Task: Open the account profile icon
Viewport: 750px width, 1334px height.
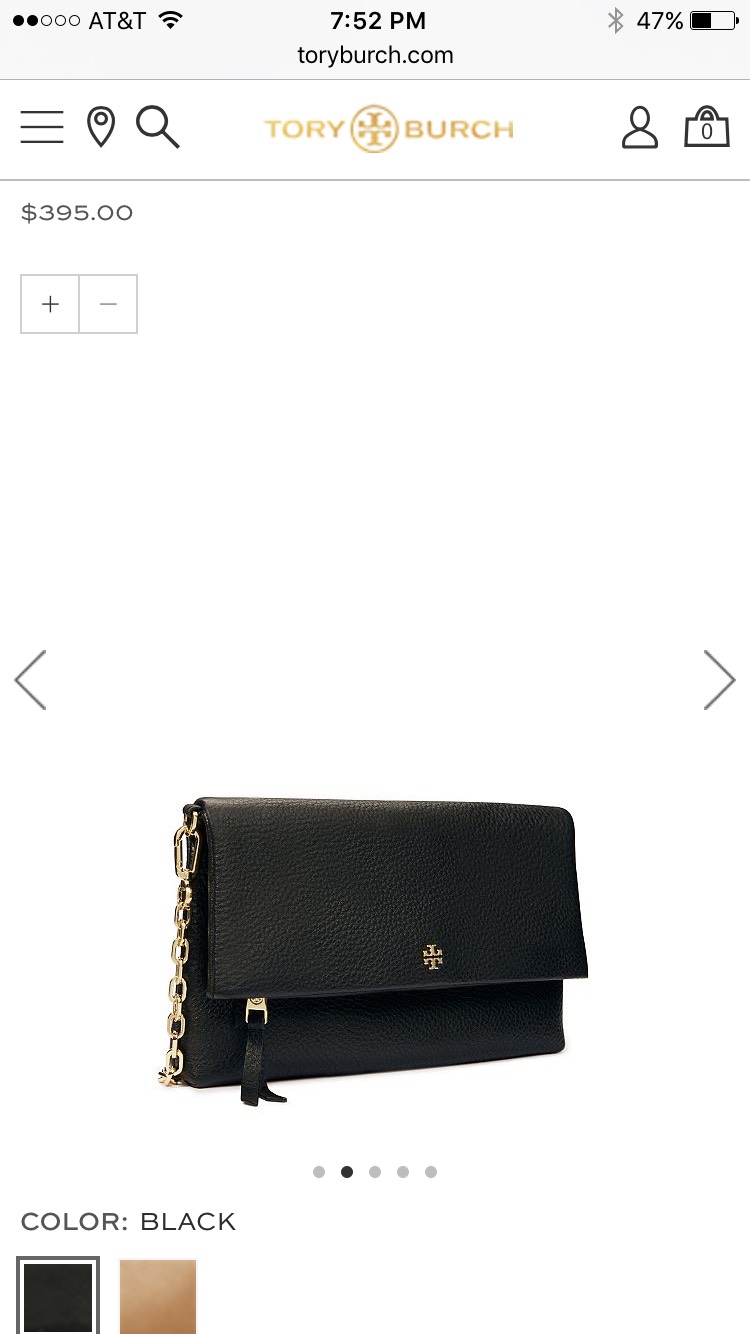Action: point(640,128)
